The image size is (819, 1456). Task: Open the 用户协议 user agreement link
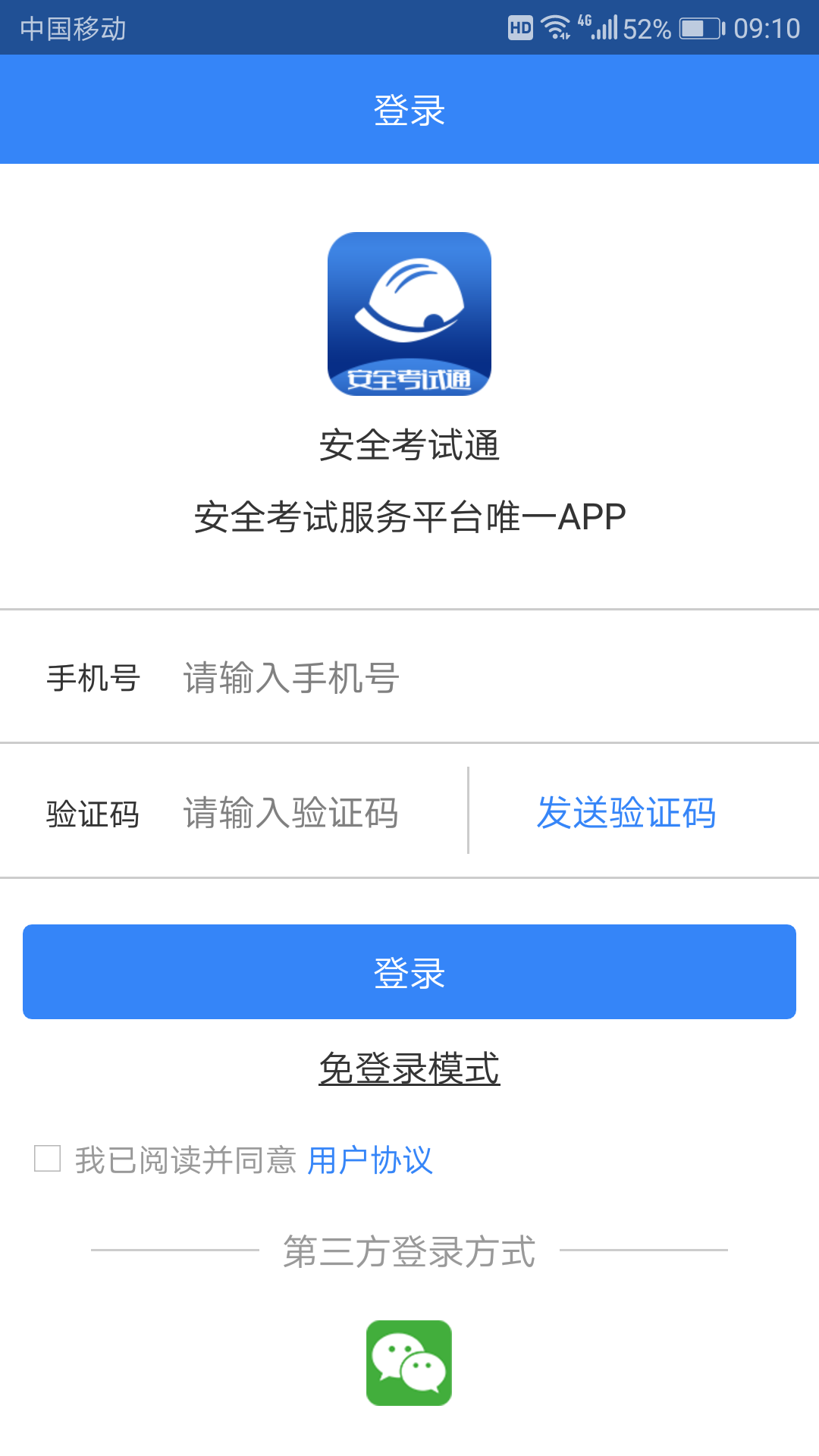370,1160
